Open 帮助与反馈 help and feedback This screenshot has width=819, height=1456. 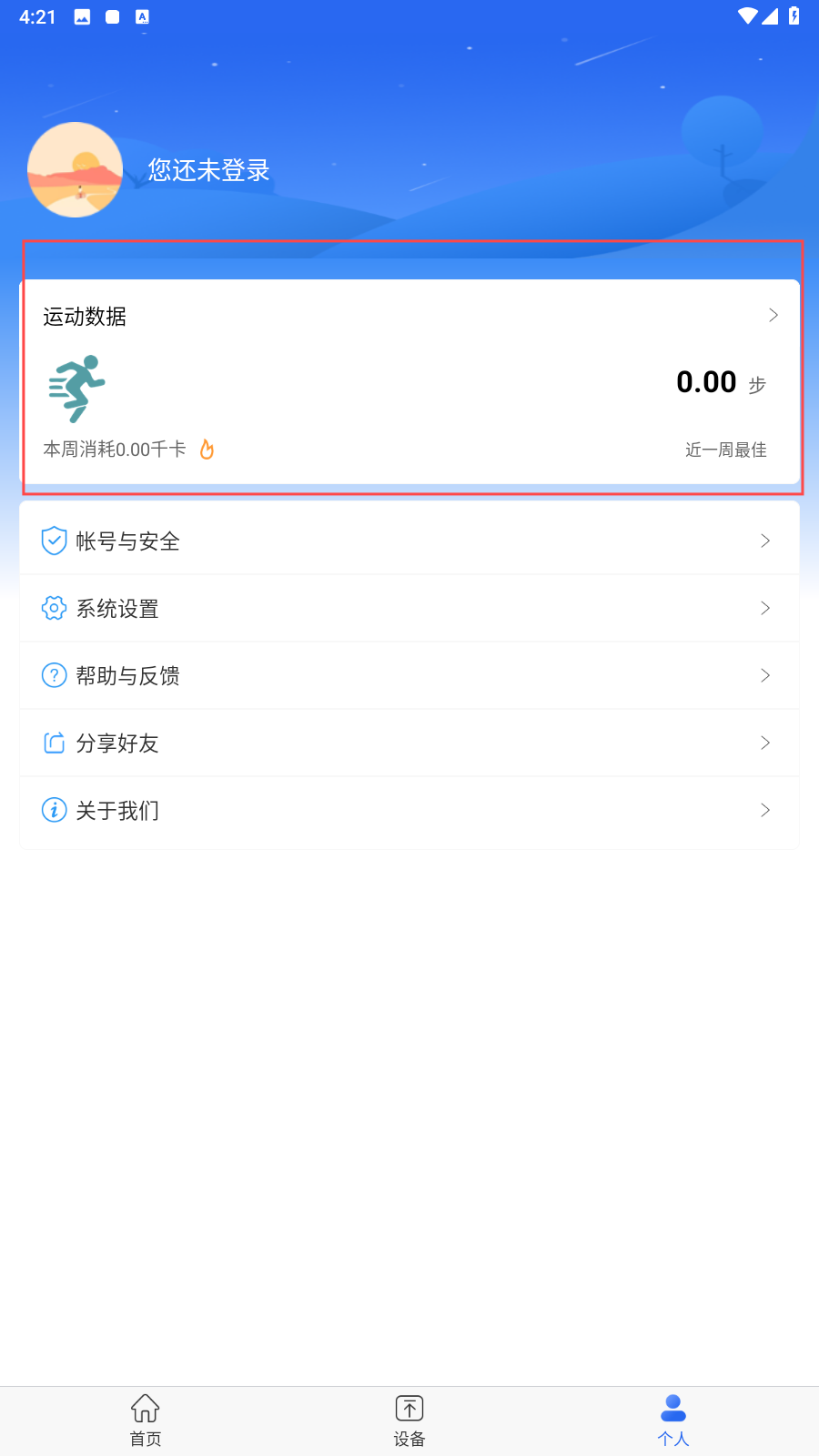tap(409, 676)
